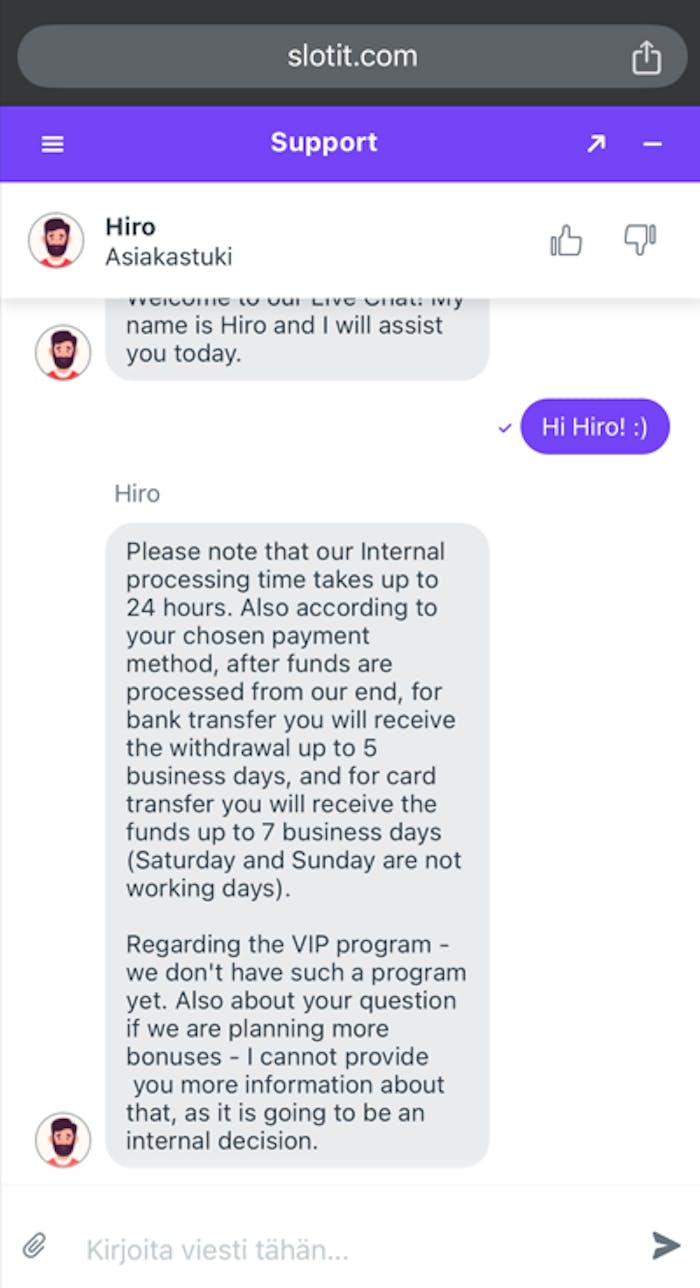Rate Hiro with thumbs up
Screen dimensions: 700x1288
(566, 240)
